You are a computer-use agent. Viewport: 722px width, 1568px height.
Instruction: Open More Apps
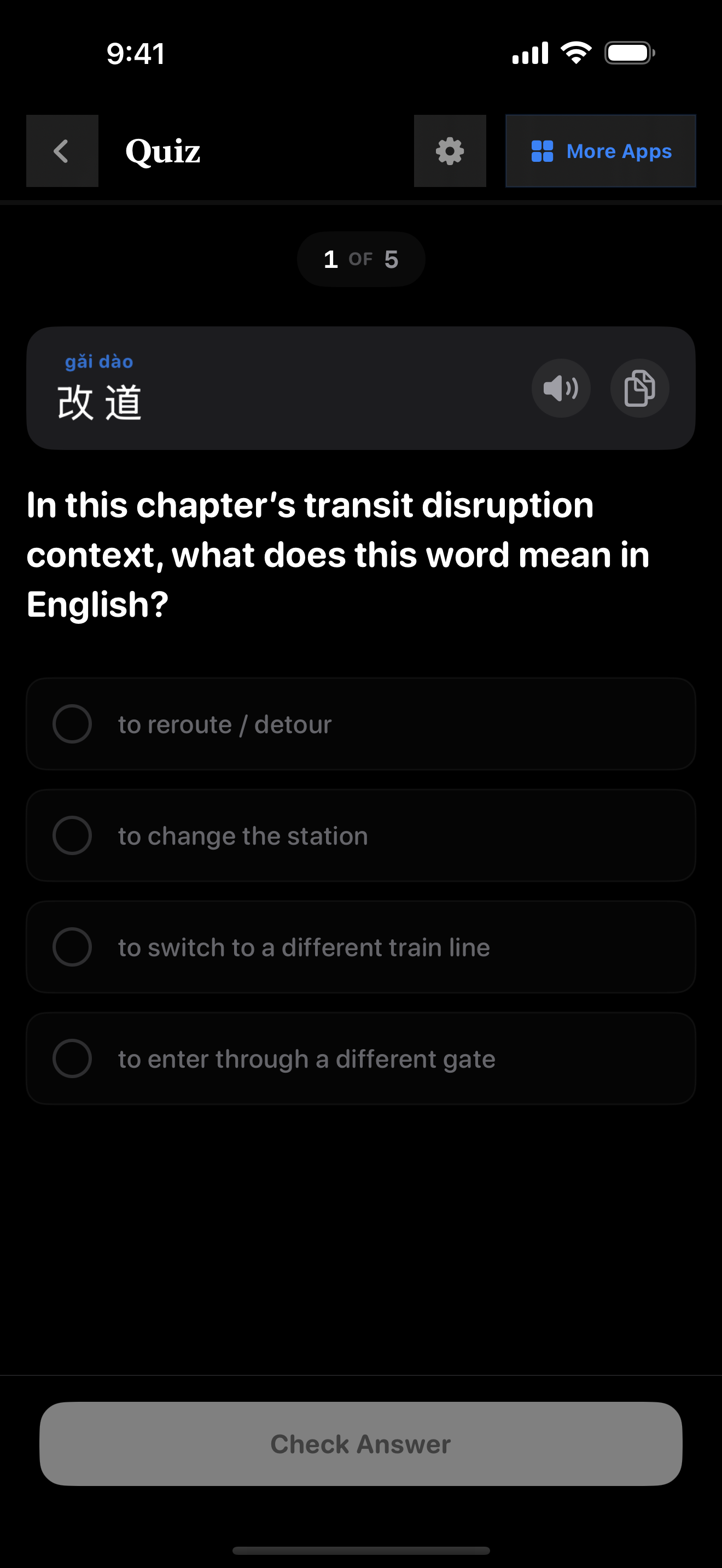point(600,151)
